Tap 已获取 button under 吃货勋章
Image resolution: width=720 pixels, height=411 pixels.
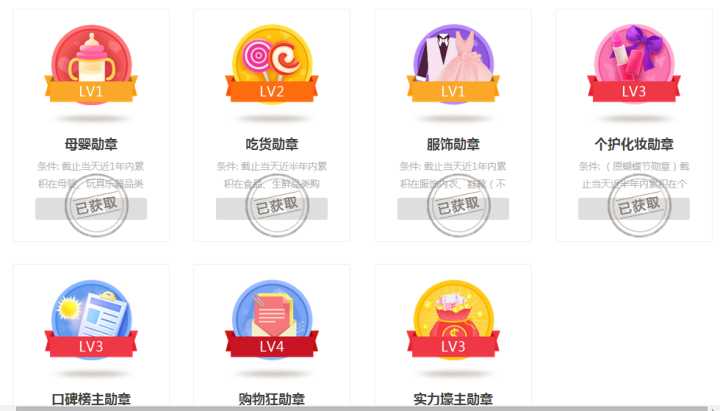pos(272,208)
